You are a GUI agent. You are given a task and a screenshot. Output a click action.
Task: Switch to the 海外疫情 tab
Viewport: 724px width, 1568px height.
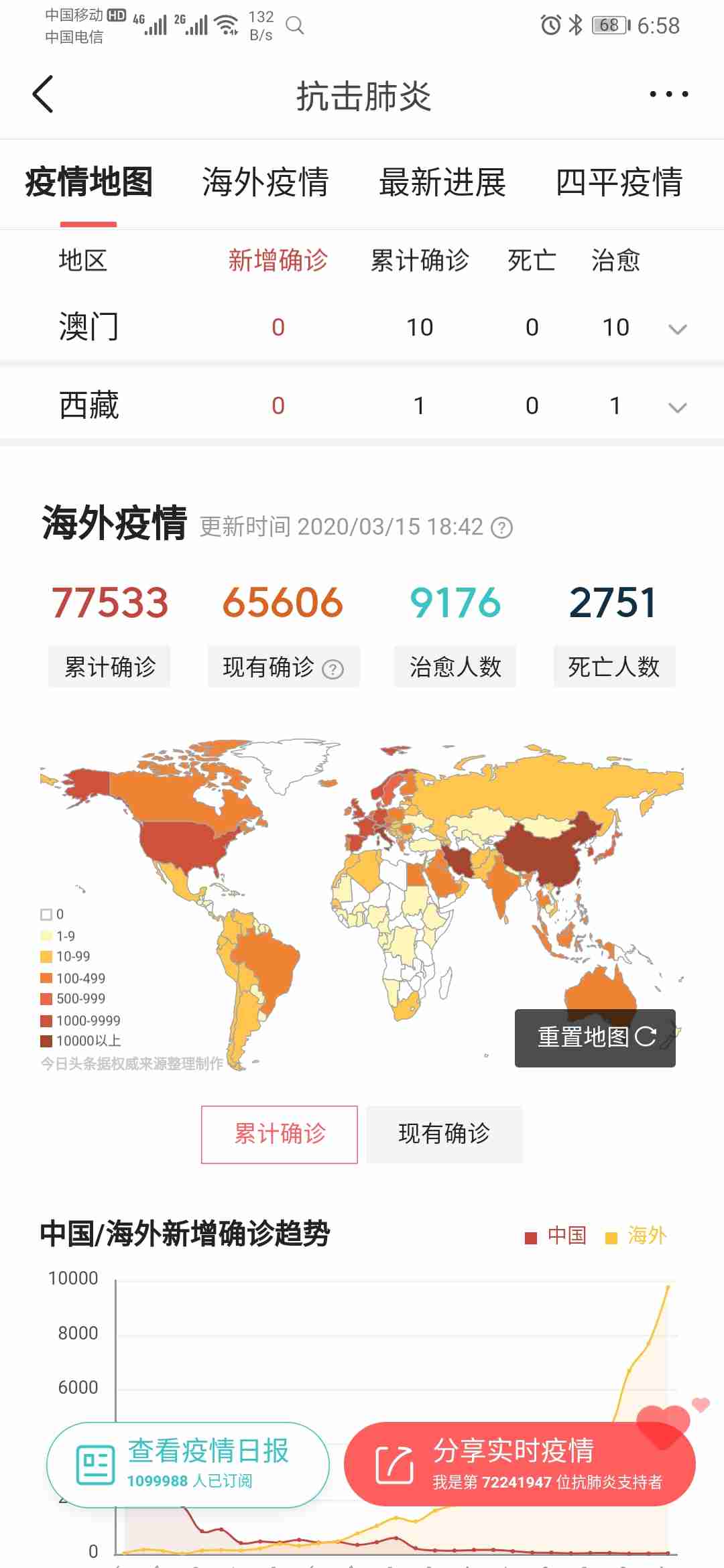tap(265, 182)
